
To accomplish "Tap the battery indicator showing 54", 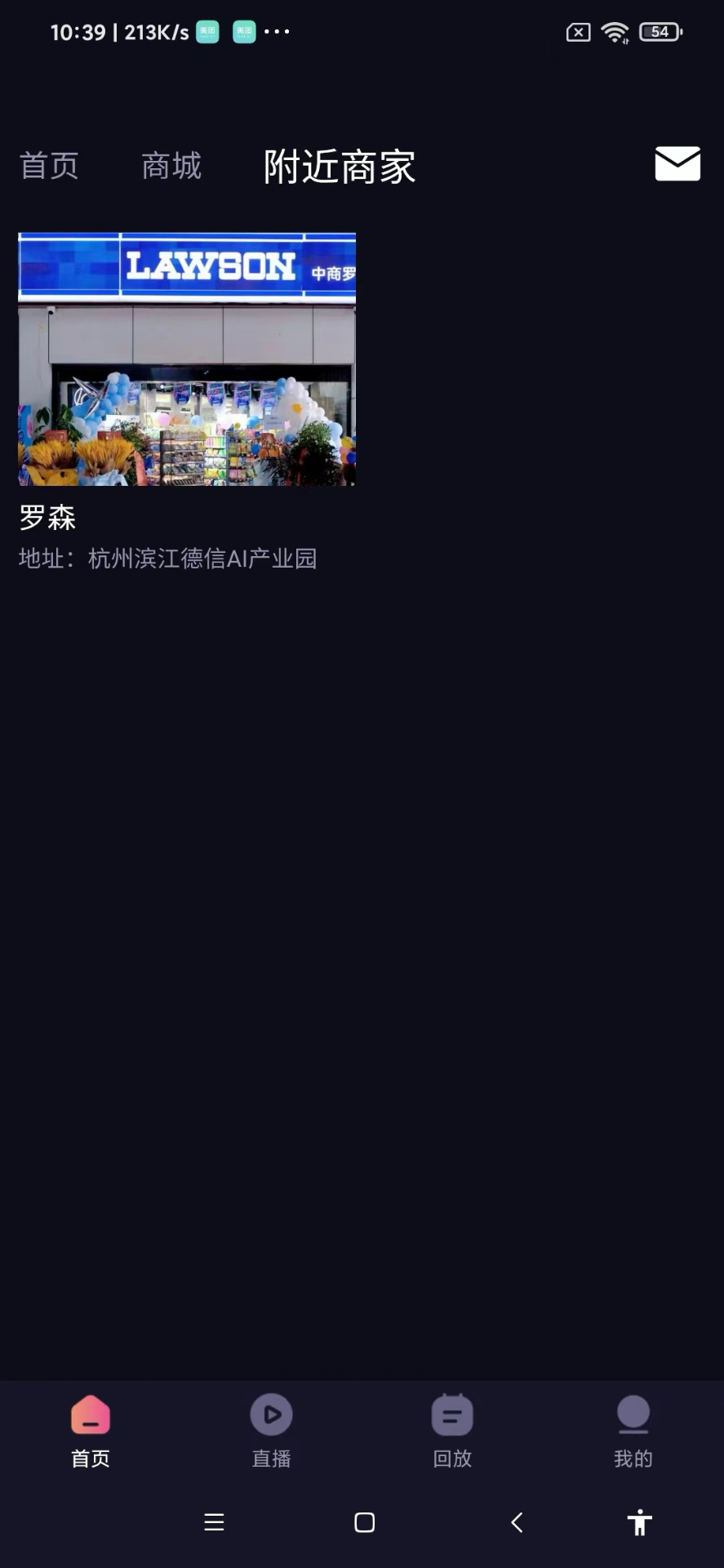I will click(x=660, y=32).
